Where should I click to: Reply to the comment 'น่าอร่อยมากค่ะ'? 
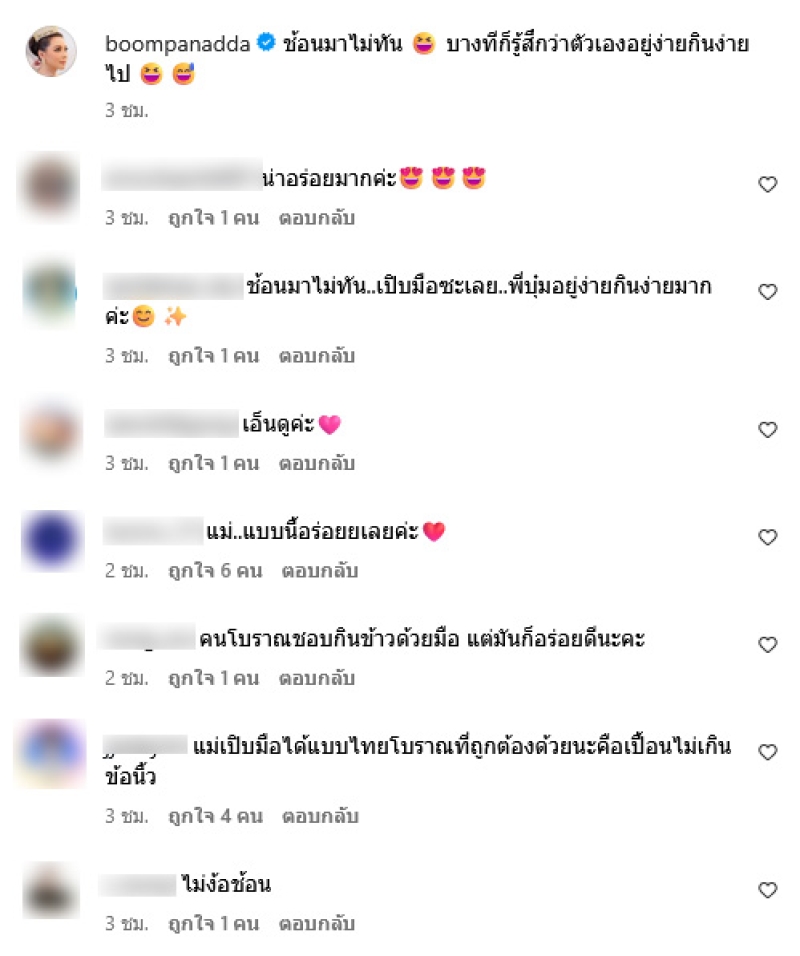pos(317,217)
